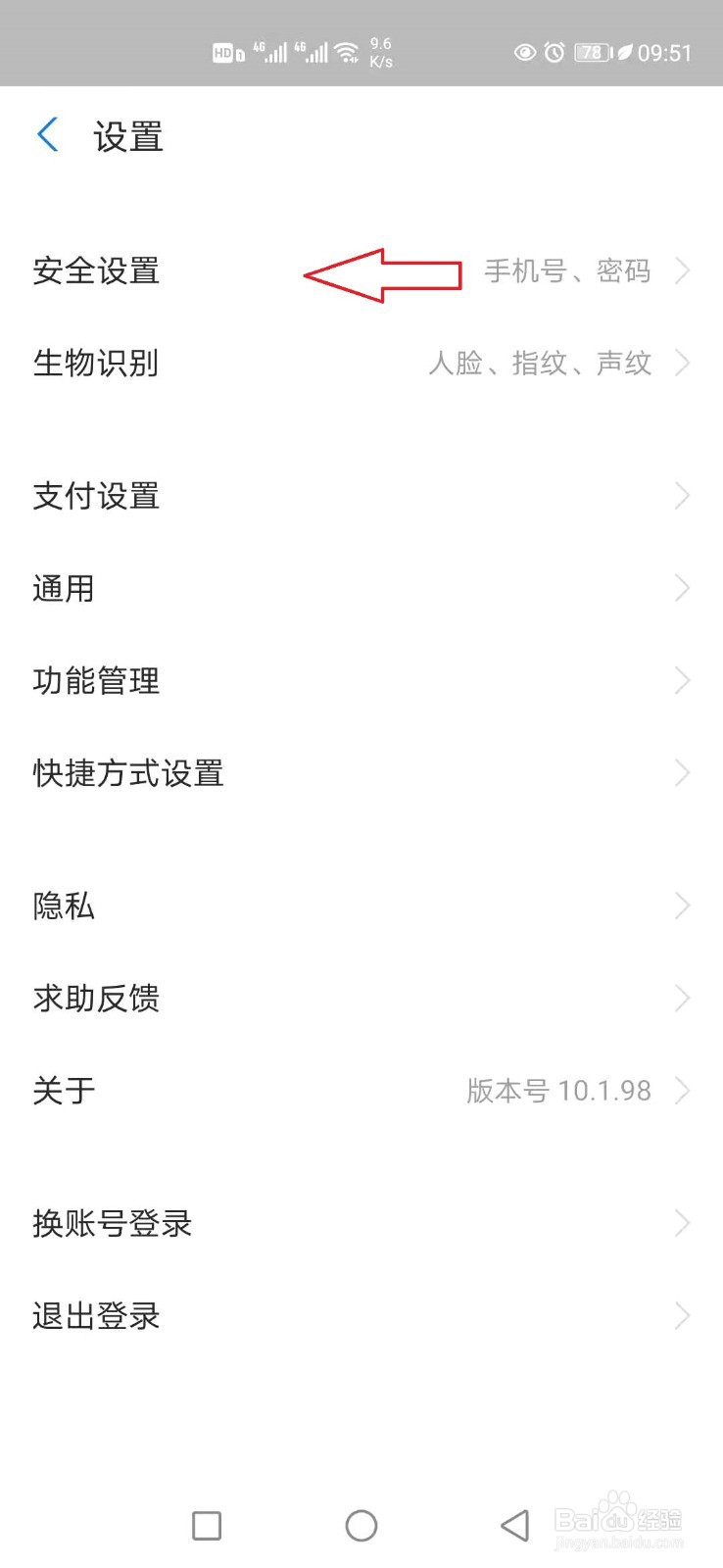Click the eye comfort icon in status bar
This screenshot has height=1568, width=723.
[x=524, y=54]
